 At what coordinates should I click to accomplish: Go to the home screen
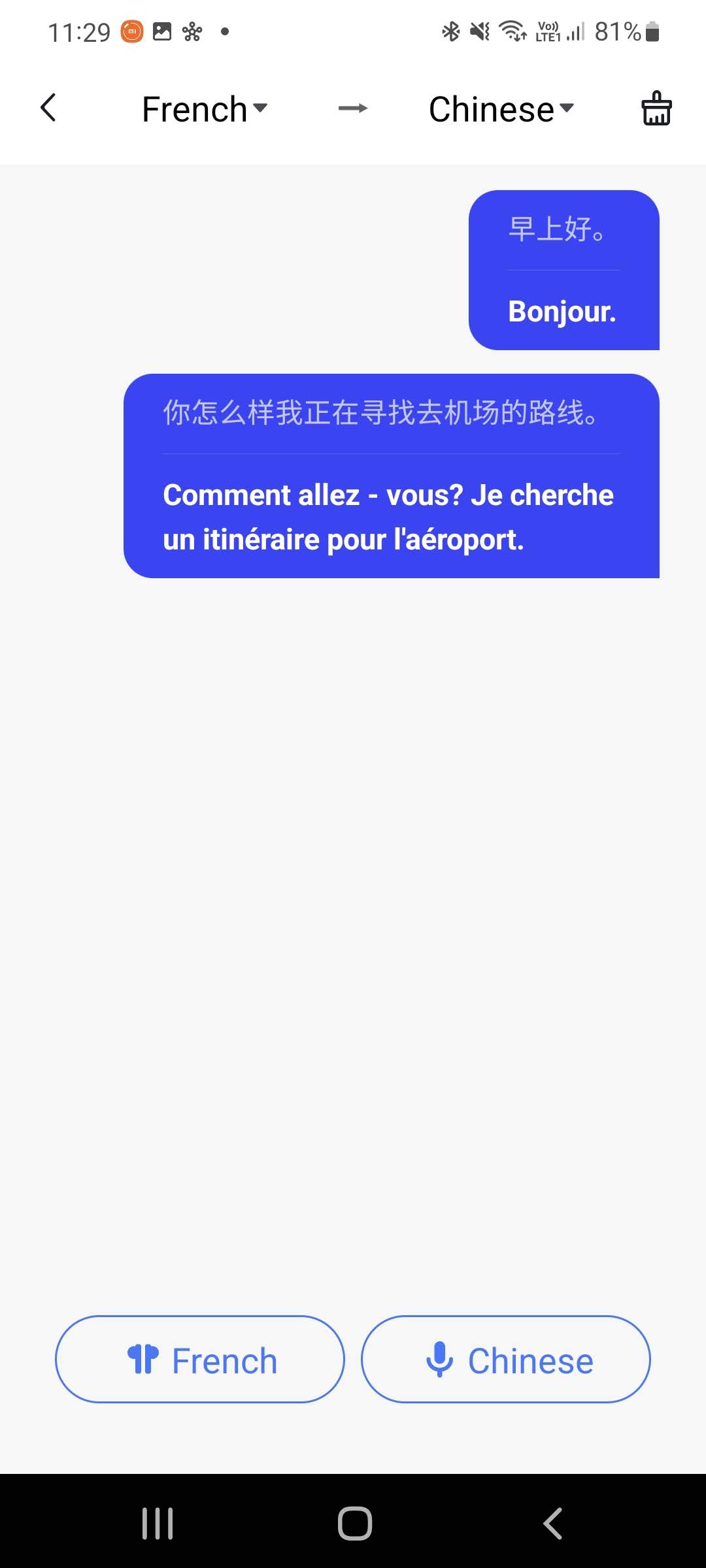point(354,1523)
